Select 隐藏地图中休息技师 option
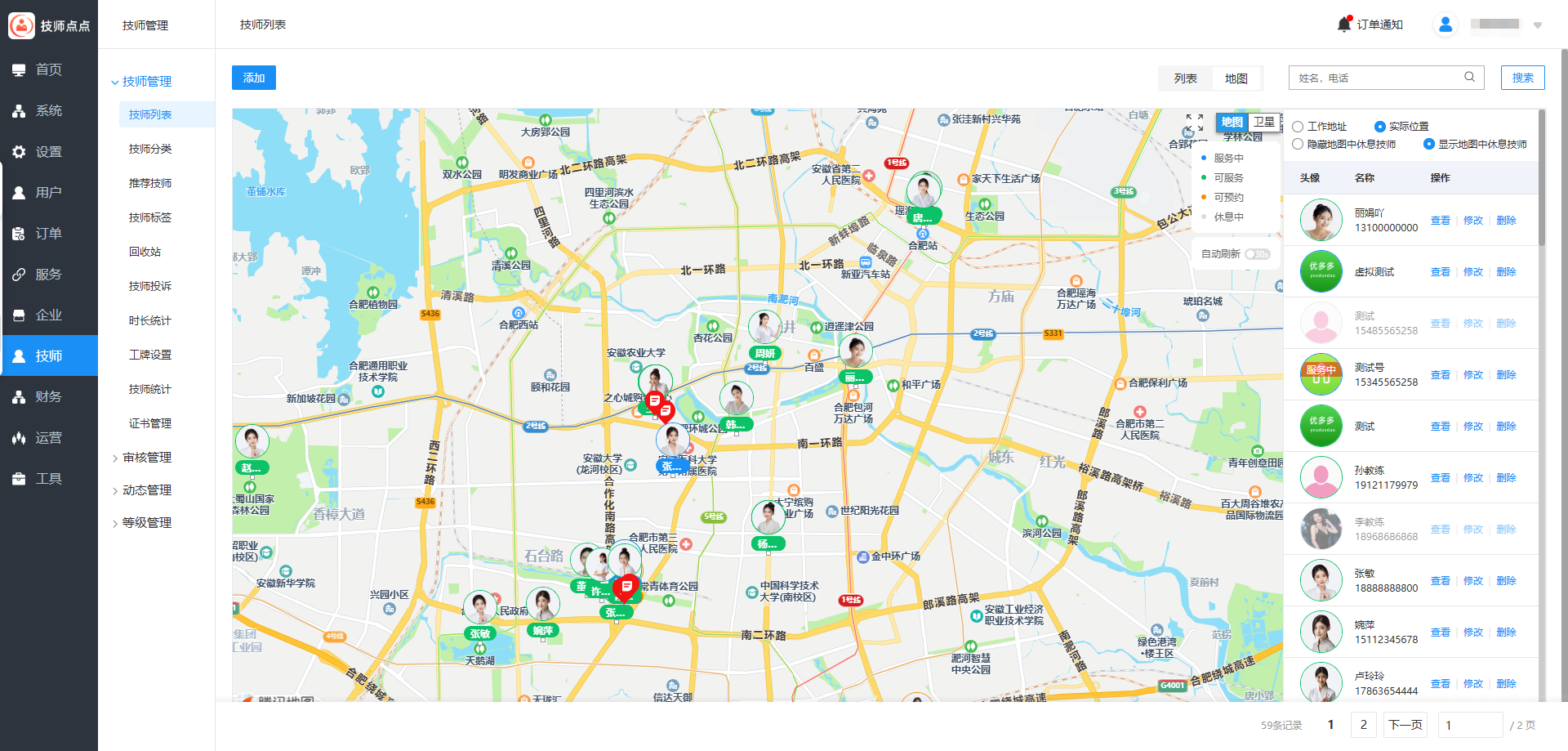 (1298, 145)
